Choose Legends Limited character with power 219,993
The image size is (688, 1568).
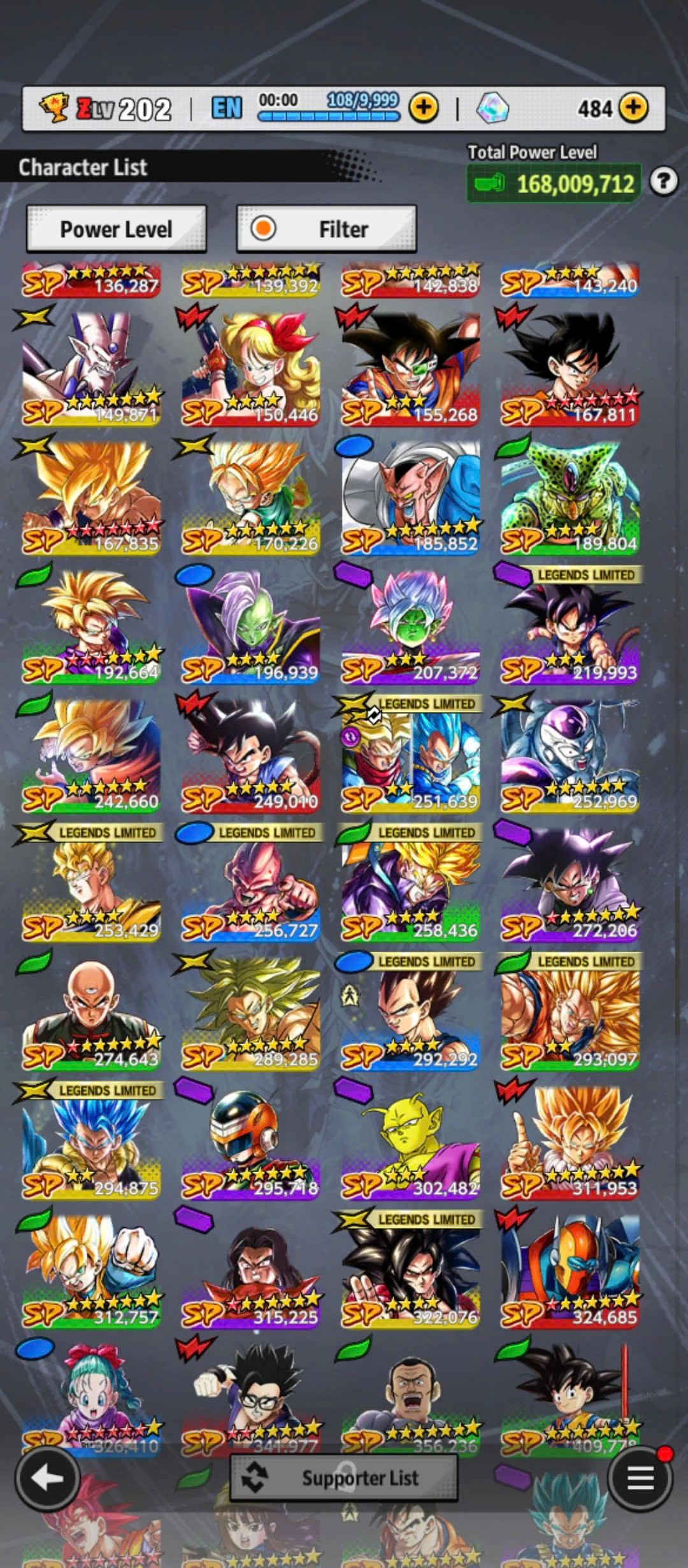(x=570, y=628)
